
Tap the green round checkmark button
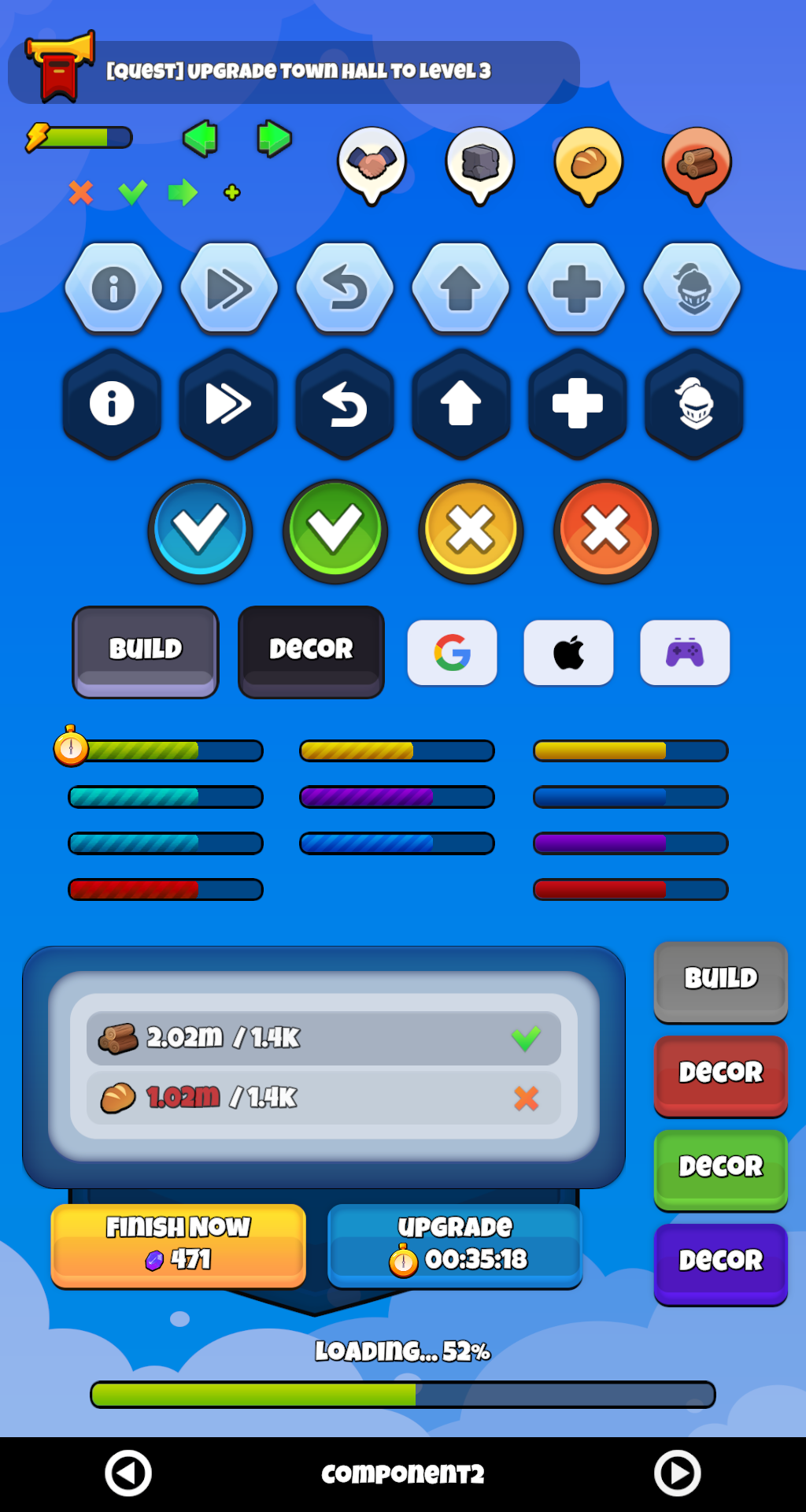click(335, 531)
